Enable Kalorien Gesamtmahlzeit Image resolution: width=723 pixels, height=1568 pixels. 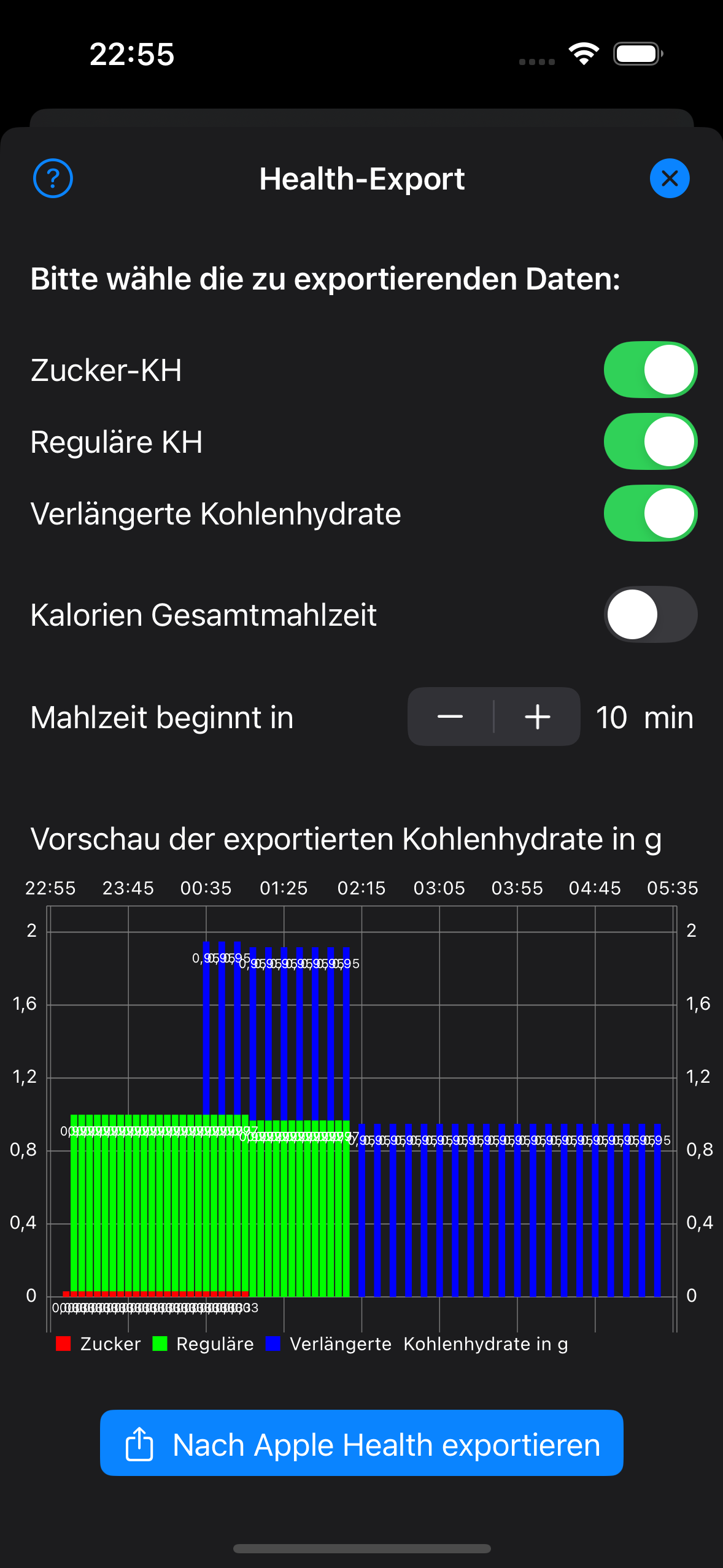point(651,615)
